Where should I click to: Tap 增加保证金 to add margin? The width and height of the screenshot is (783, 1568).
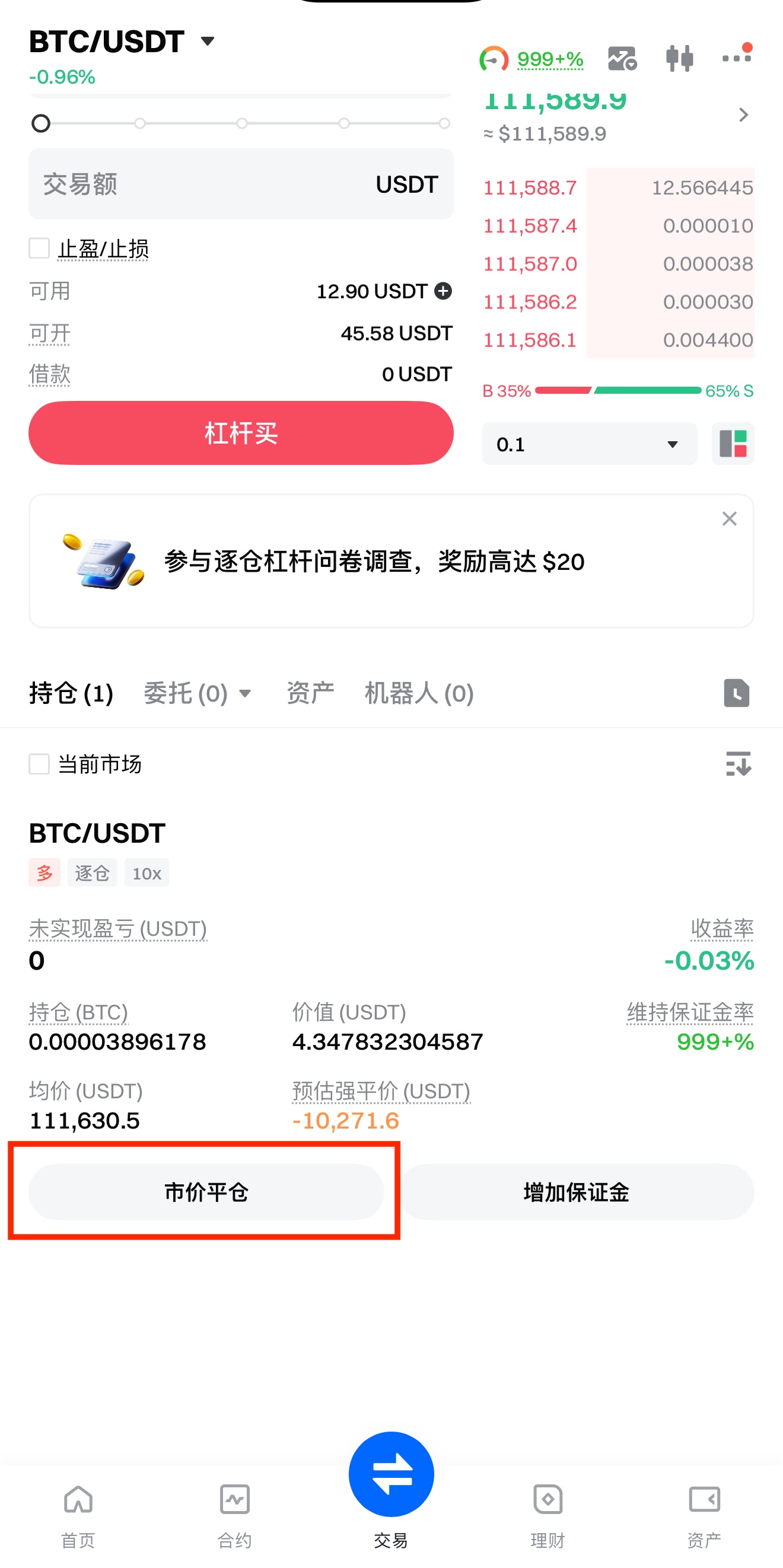(577, 1191)
